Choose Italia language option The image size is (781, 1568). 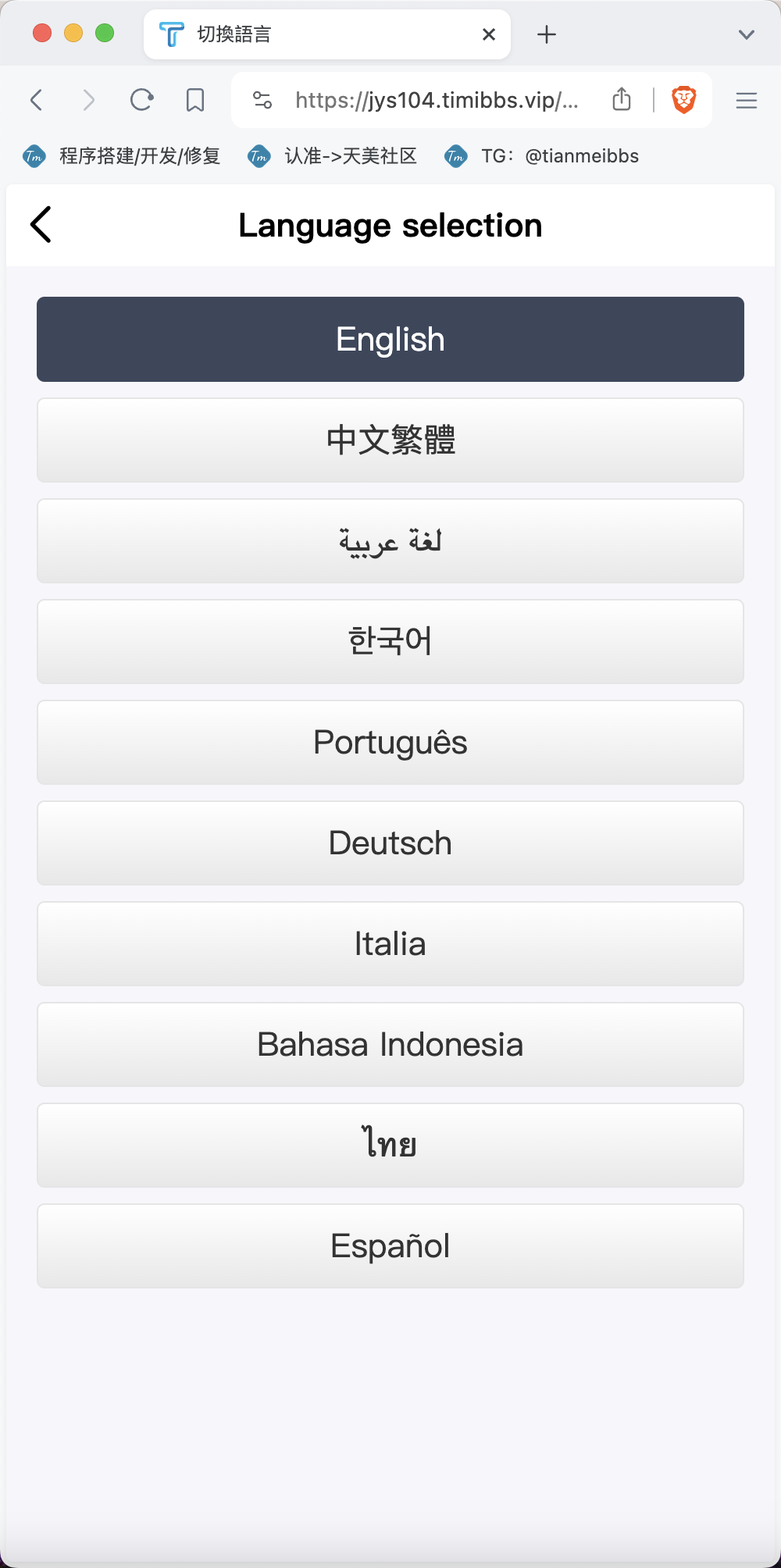click(x=390, y=944)
